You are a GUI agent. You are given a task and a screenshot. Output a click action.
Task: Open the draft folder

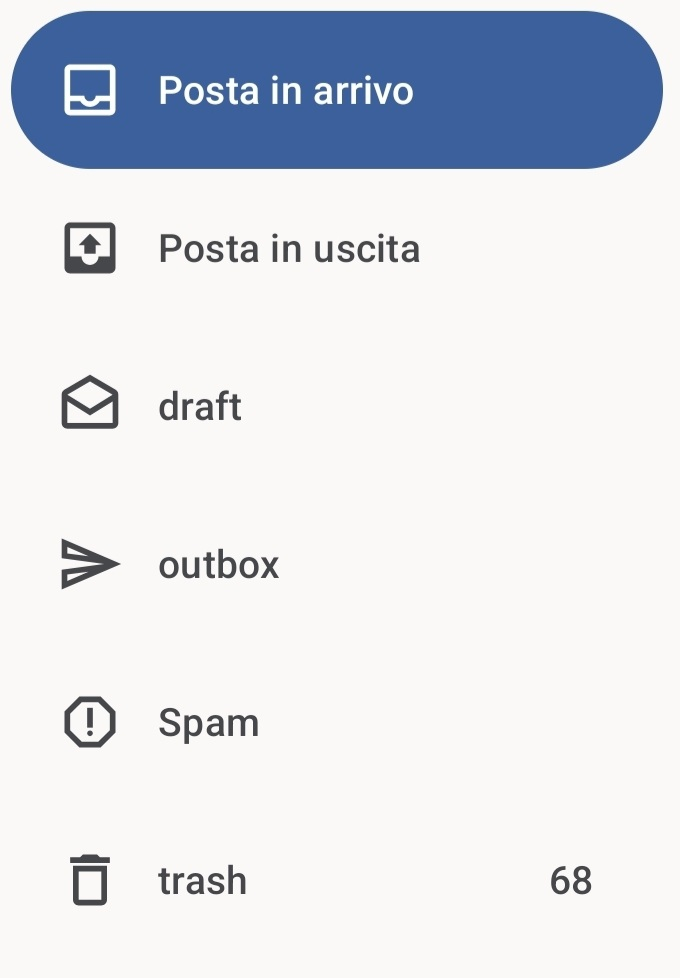[200, 407]
